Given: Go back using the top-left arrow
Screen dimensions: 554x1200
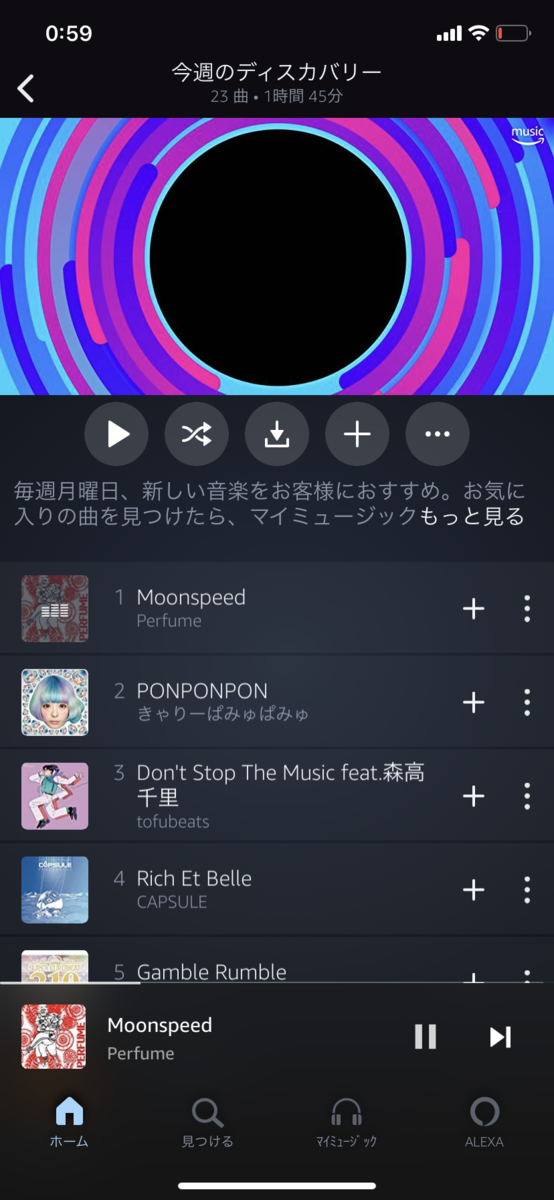Looking at the screenshot, I should [x=26, y=88].
